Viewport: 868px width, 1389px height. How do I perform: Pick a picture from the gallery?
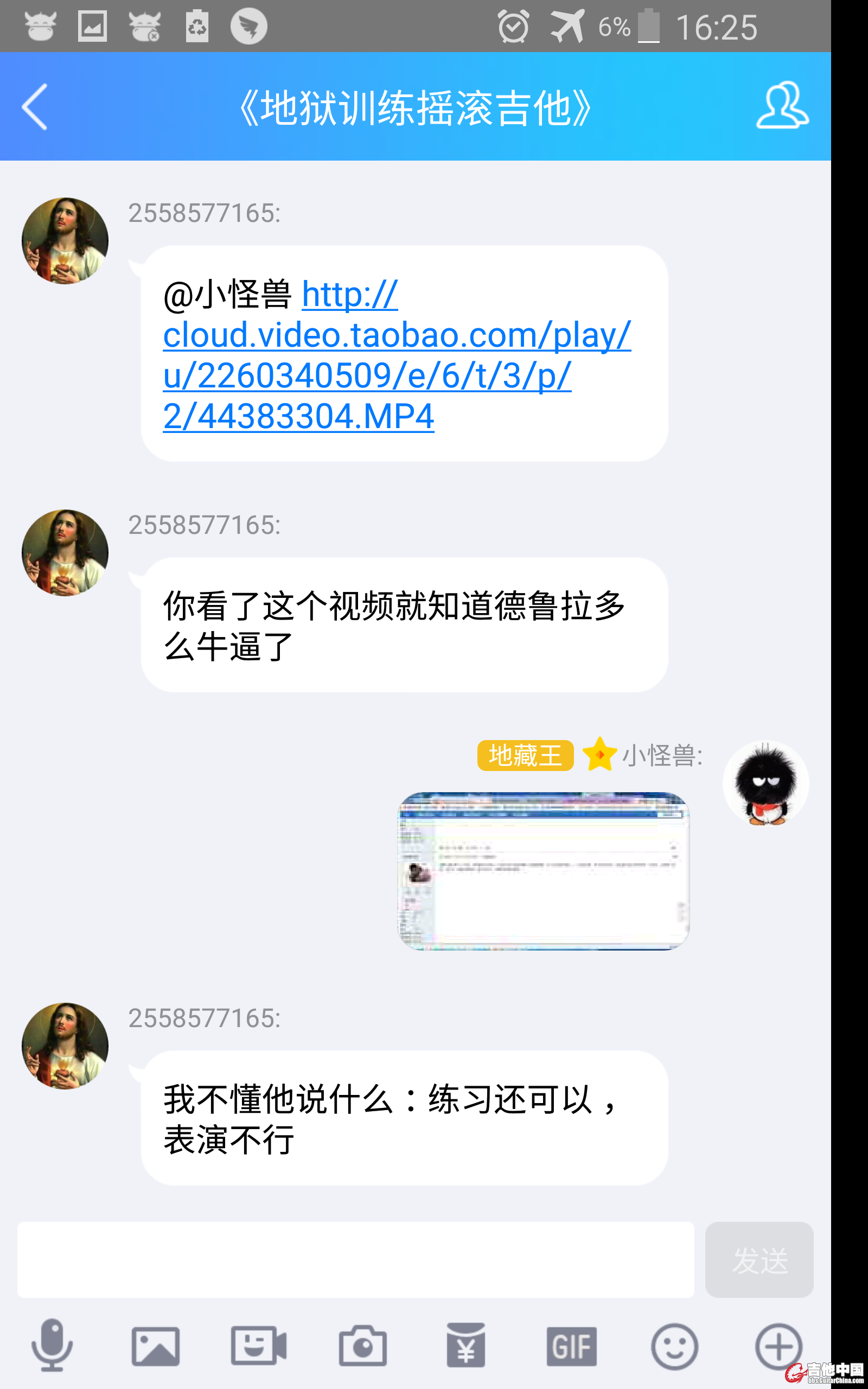click(155, 1346)
